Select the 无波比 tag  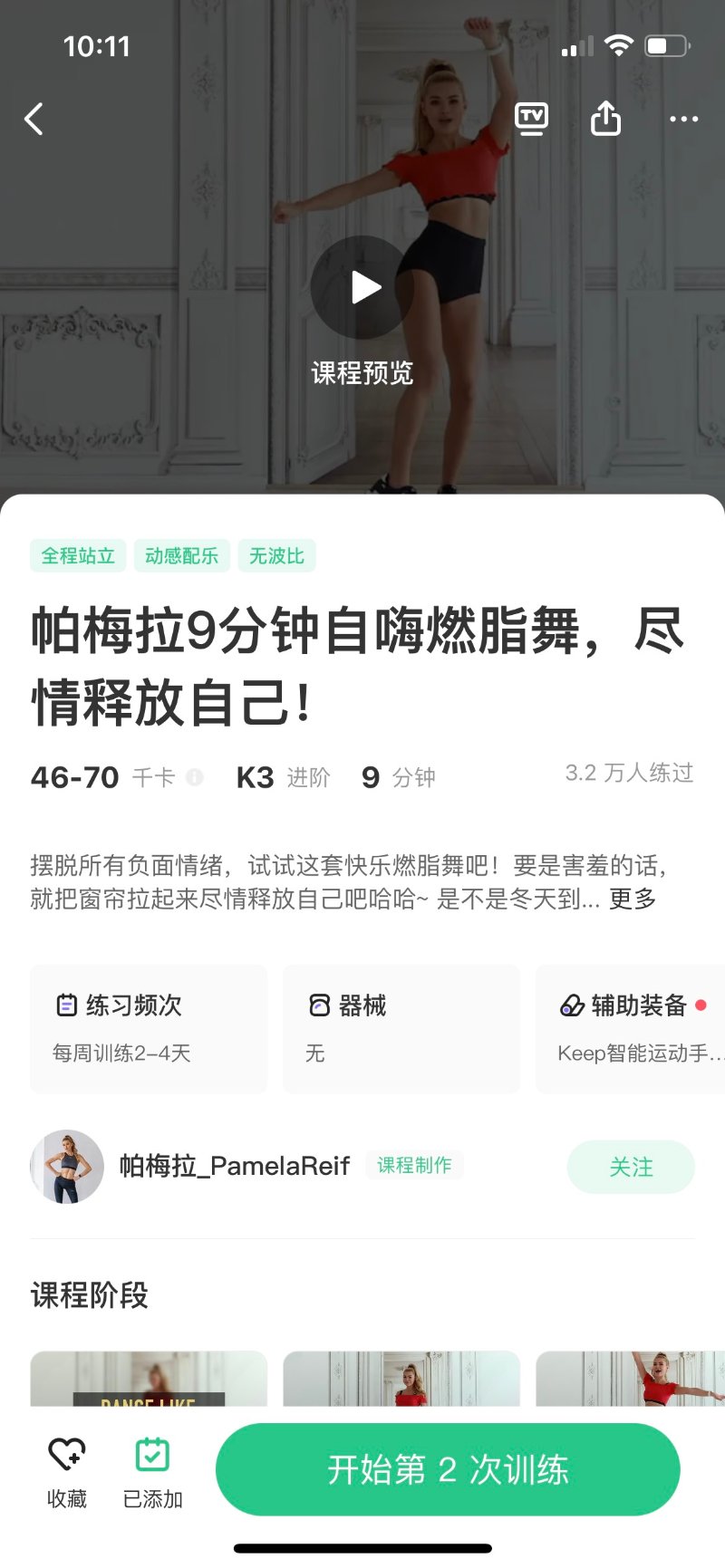click(276, 555)
